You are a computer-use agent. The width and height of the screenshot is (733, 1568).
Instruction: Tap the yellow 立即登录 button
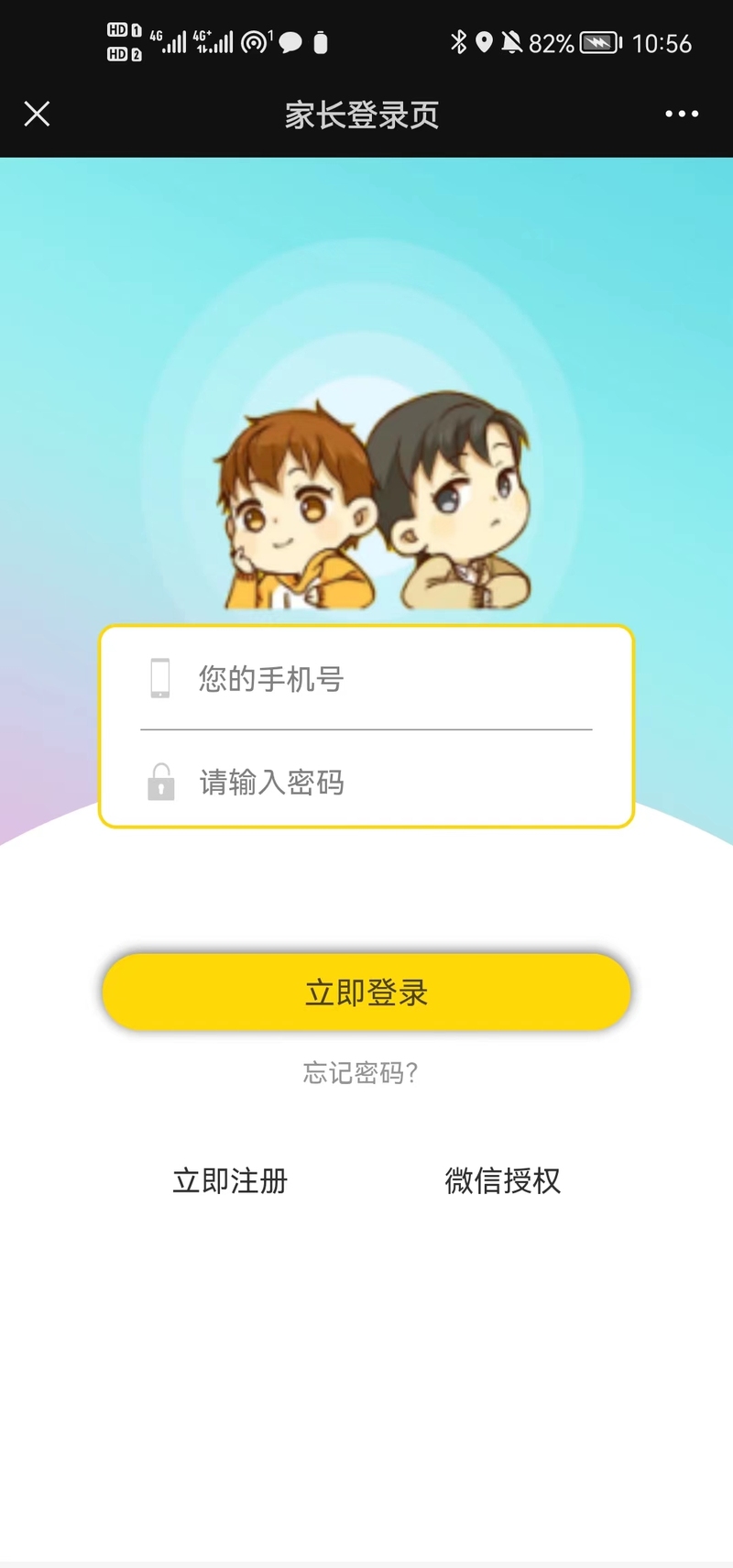pos(366,992)
